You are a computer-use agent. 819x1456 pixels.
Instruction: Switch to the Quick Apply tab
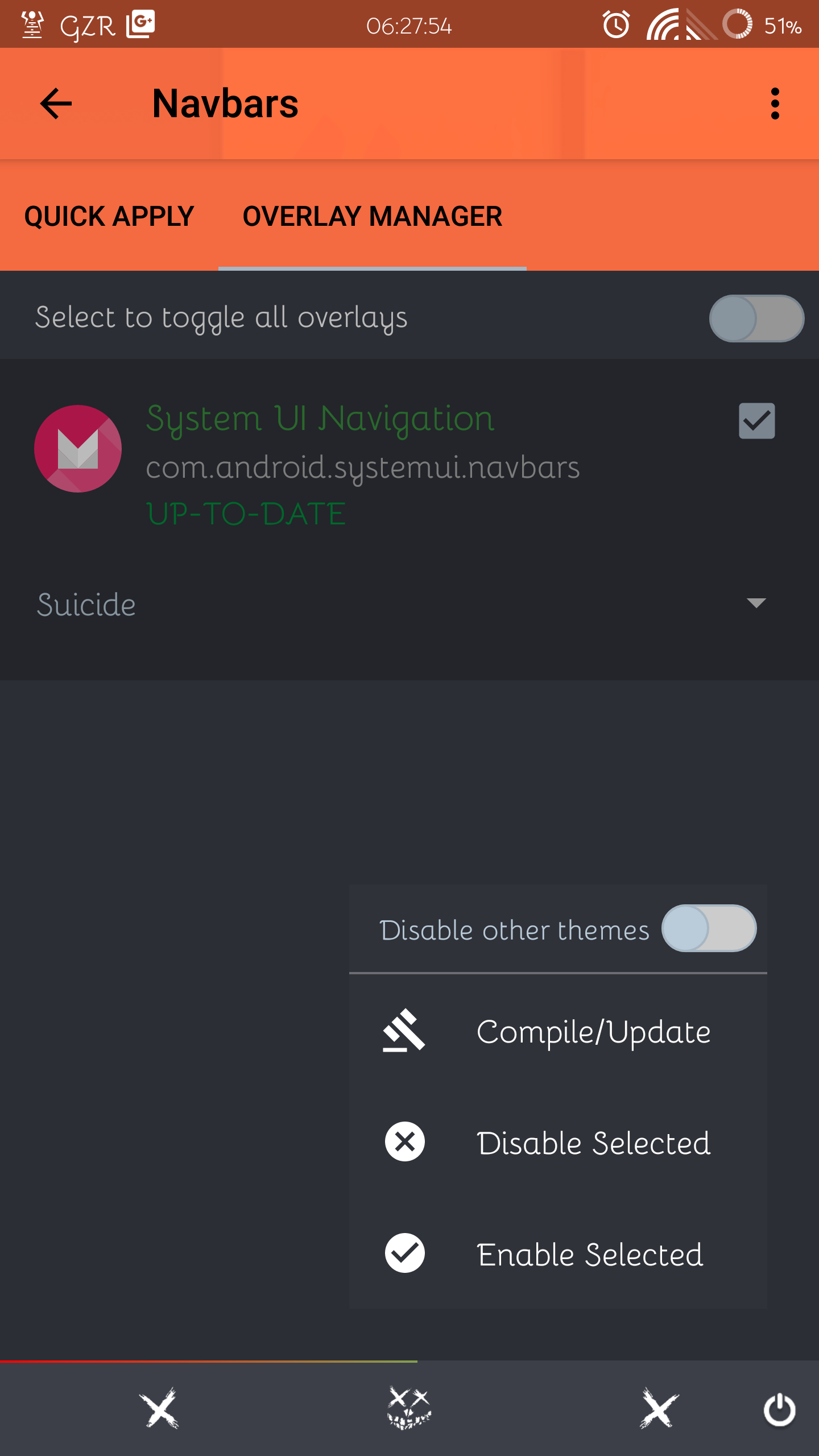(109, 217)
